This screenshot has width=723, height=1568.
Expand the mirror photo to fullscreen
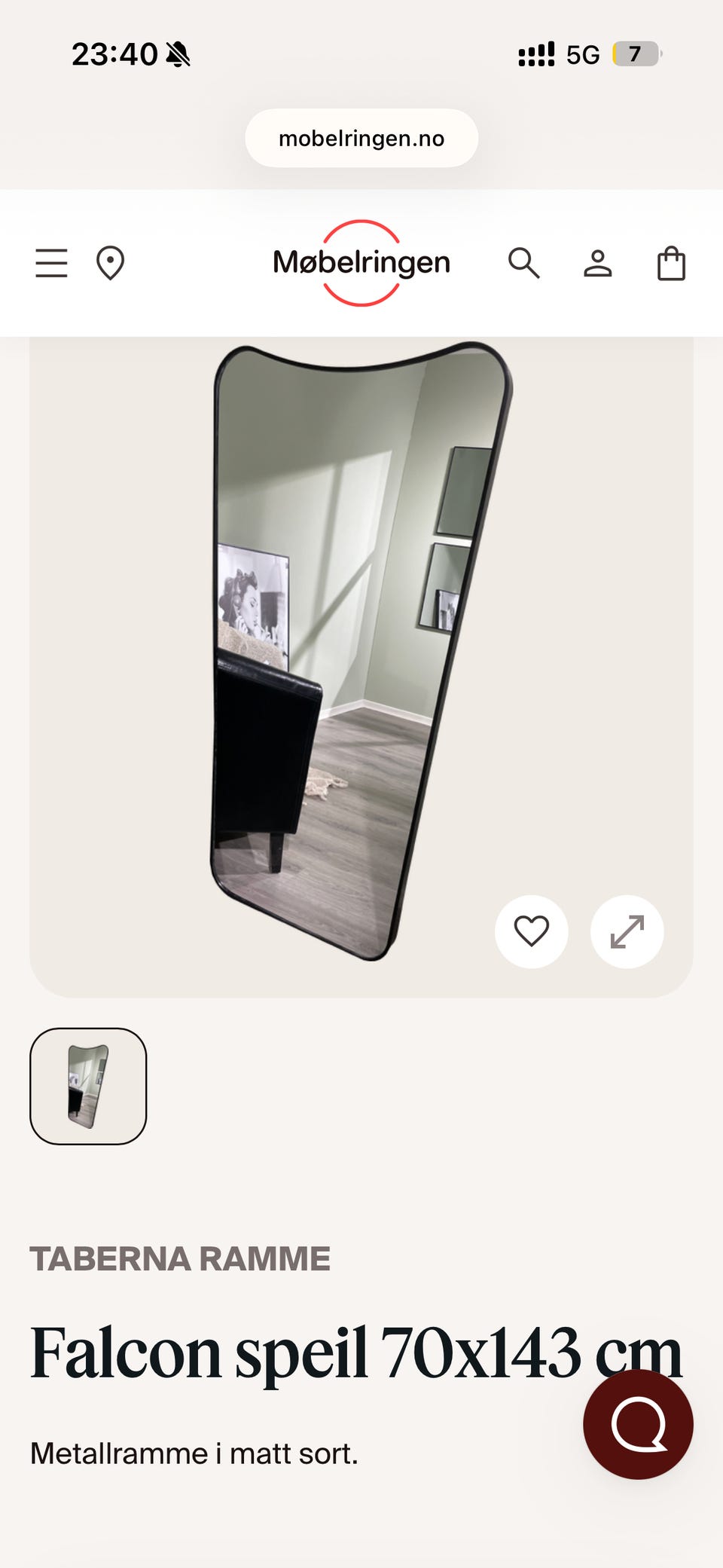[x=627, y=931]
